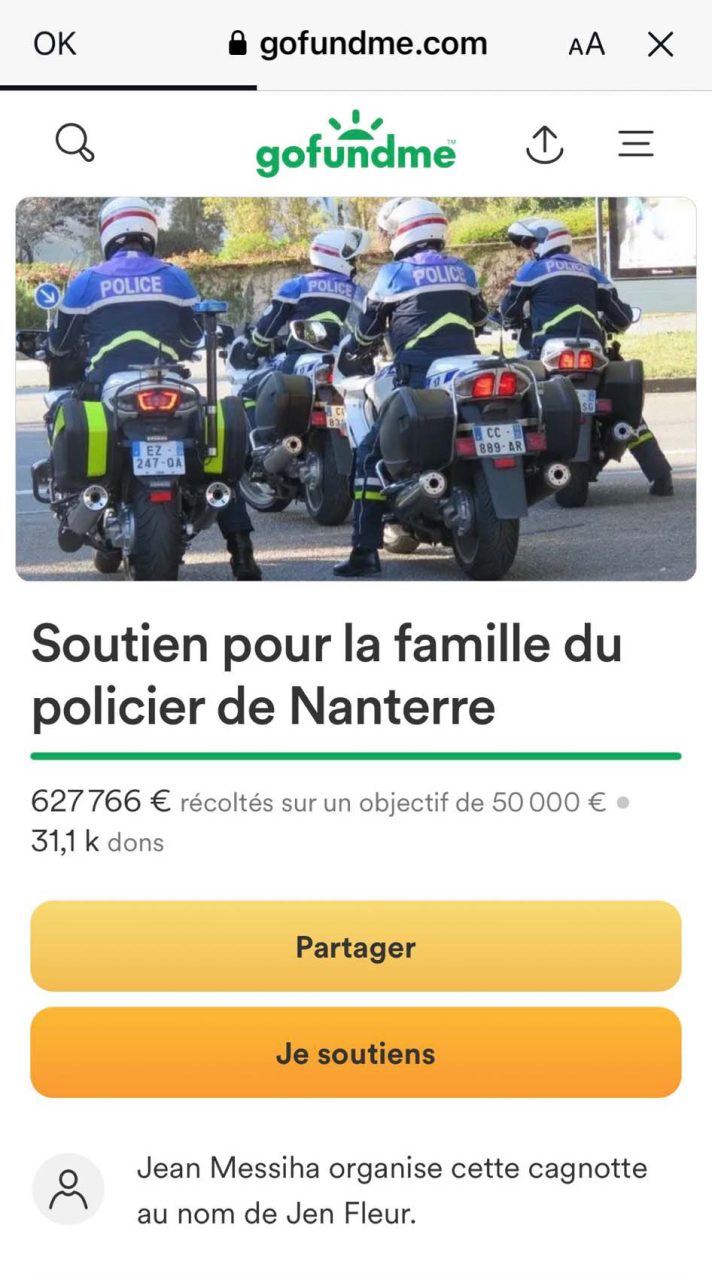Open the hamburger menu
The height and width of the screenshot is (1280, 712).
[x=636, y=145]
